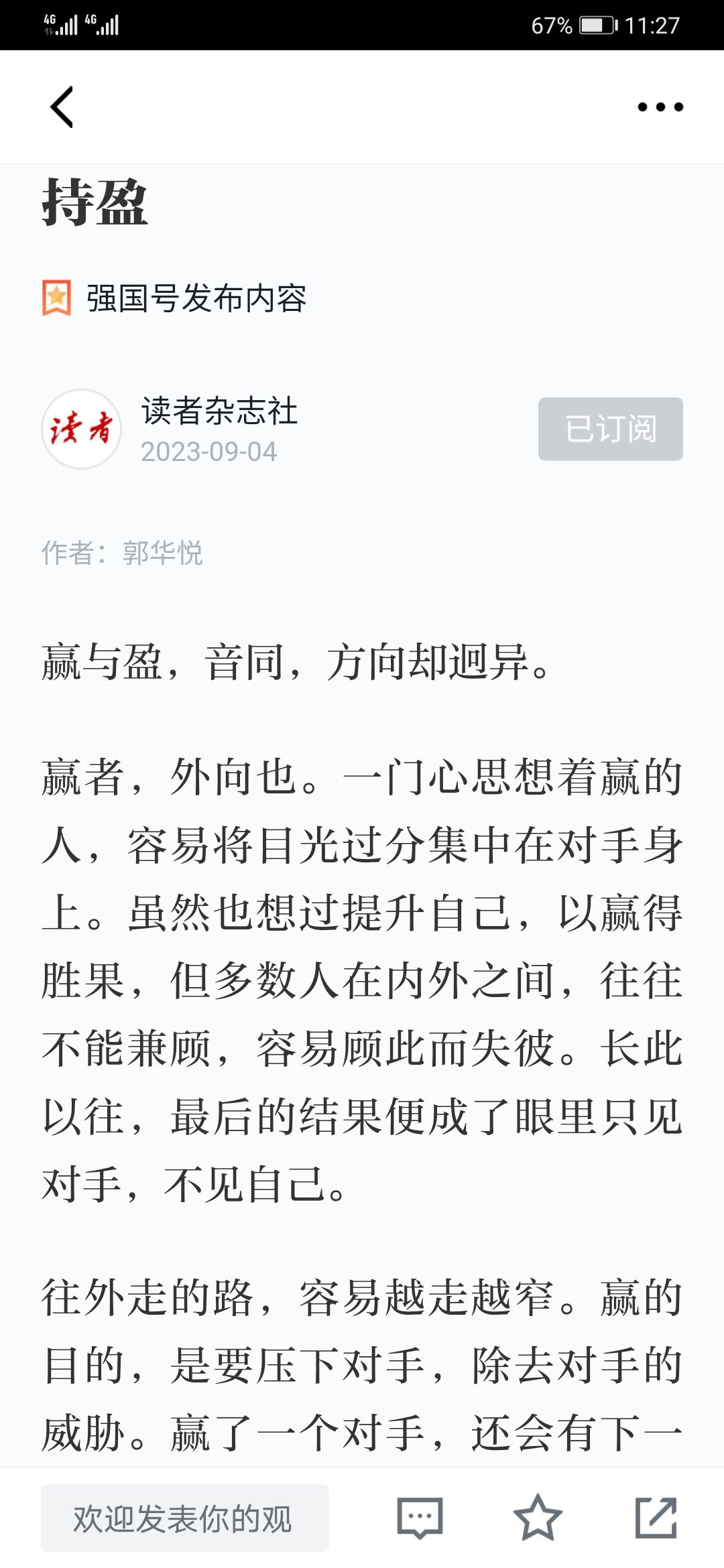Go back using the top-left arrow
The width and height of the screenshot is (724, 1568).
[x=62, y=107]
